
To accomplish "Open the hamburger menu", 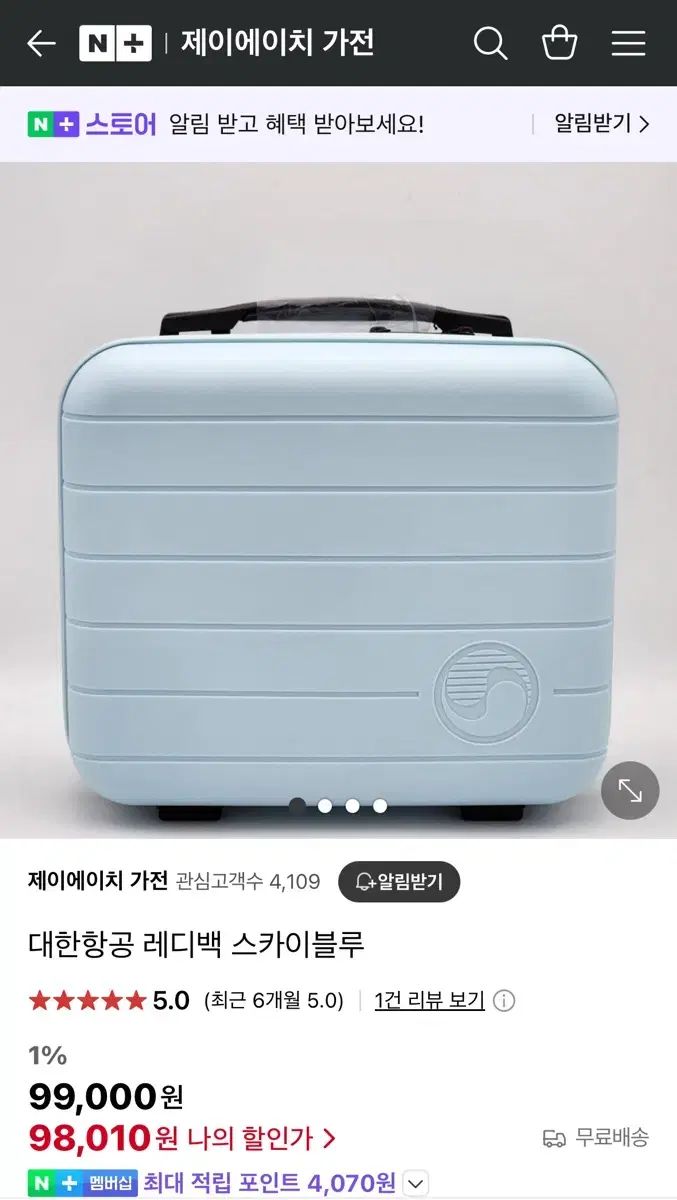I will point(628,43).
